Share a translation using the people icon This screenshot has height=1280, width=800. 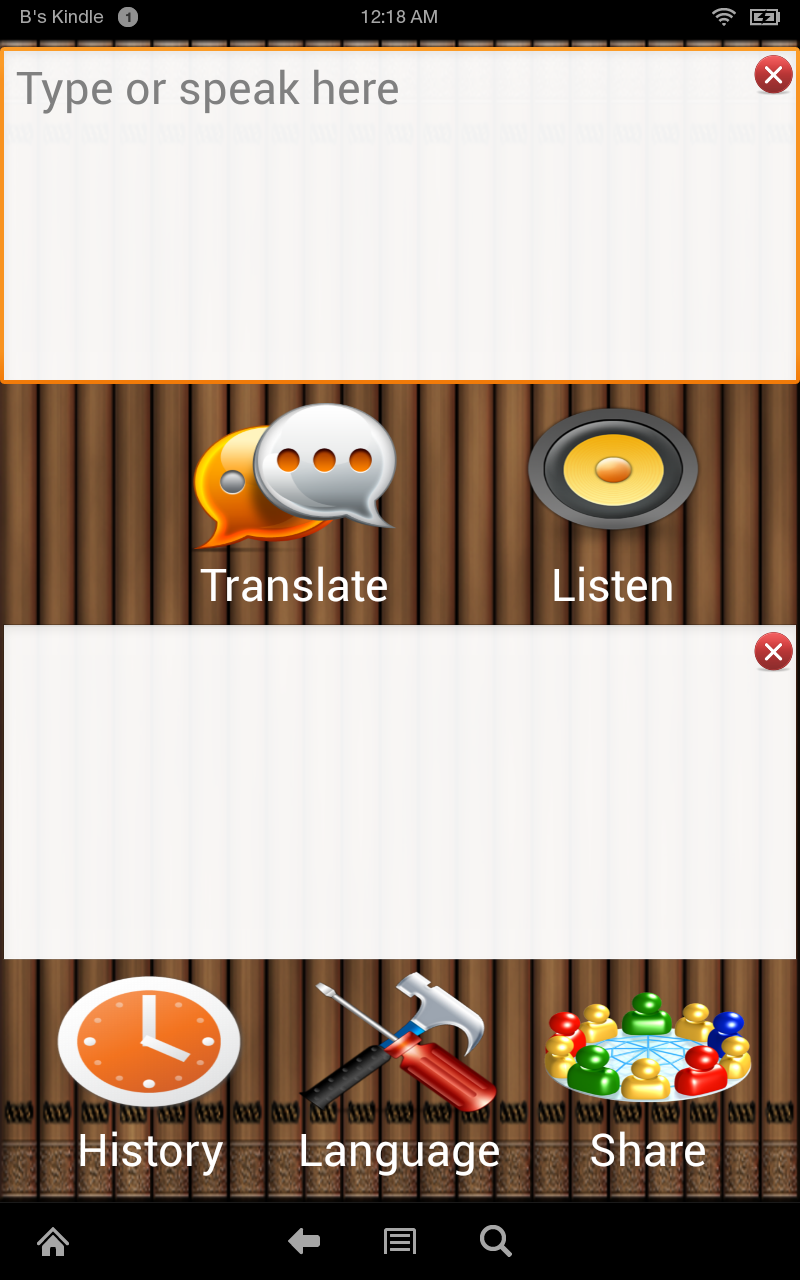648,1045
